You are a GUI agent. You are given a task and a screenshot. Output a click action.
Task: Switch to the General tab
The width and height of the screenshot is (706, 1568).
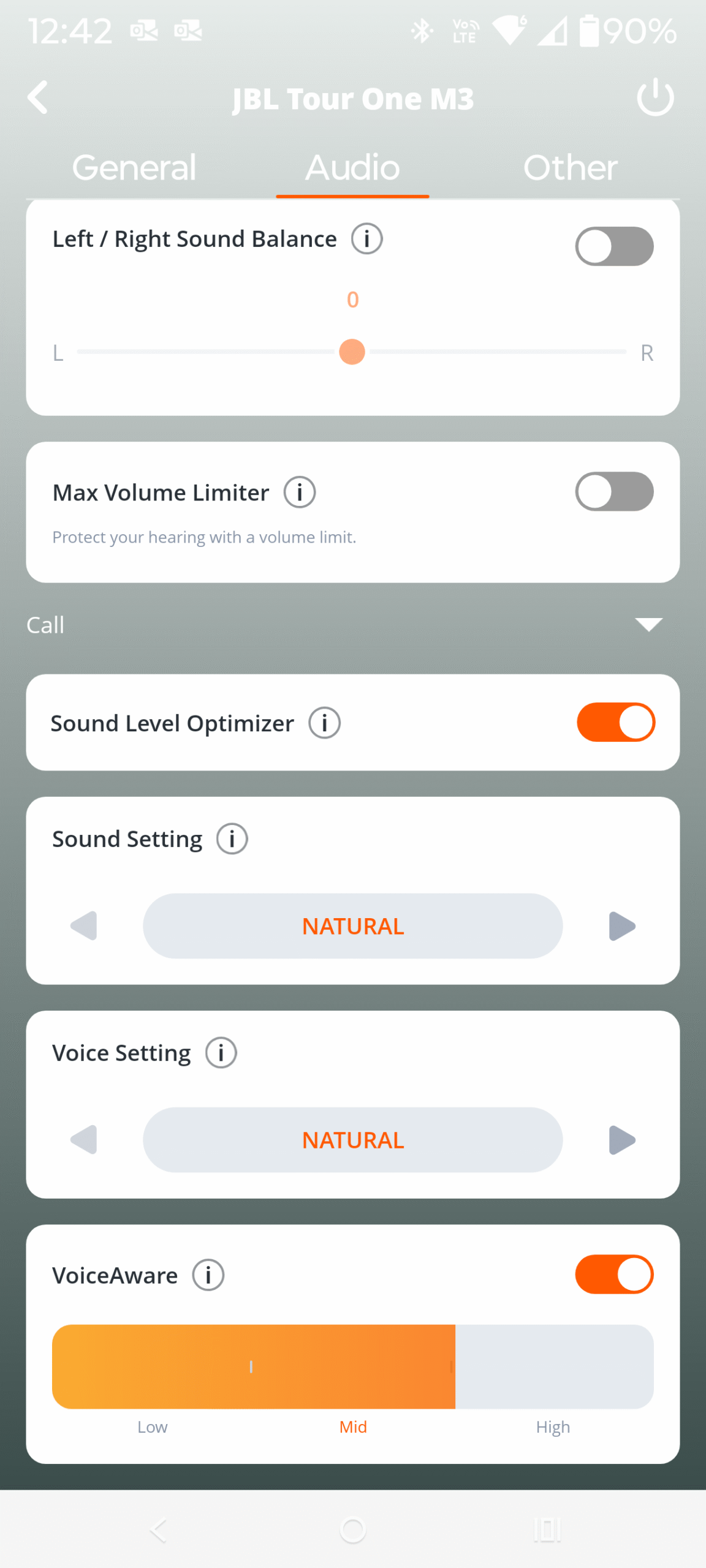click(134, 167)
